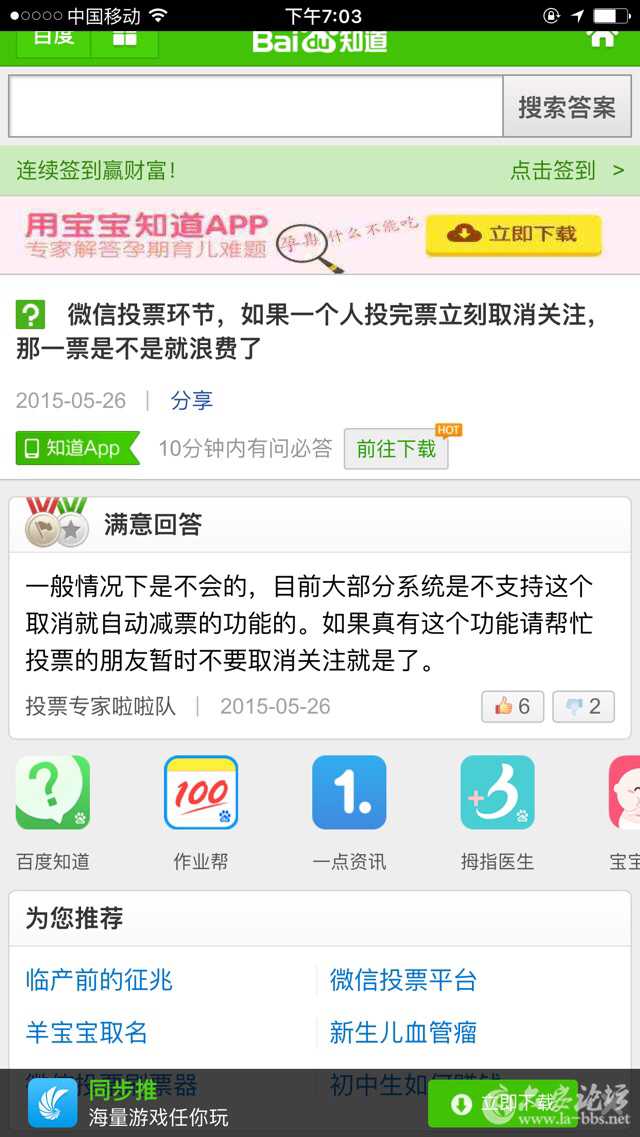Open the grid menu icon in header
This screenshot has width=640, height=1137.
[124, 40]
